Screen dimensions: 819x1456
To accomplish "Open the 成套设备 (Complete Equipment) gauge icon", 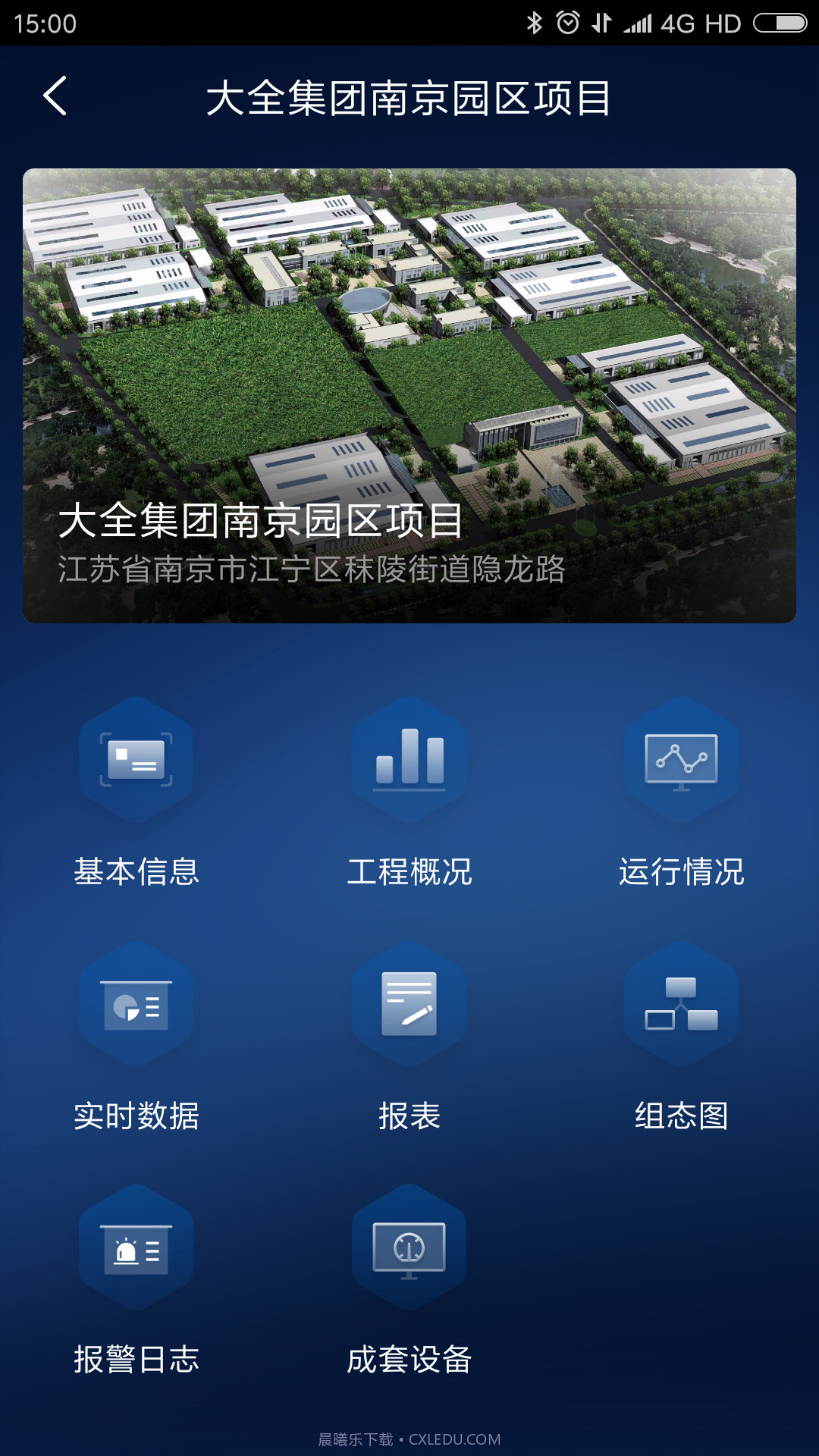I will click(409, 1251).
